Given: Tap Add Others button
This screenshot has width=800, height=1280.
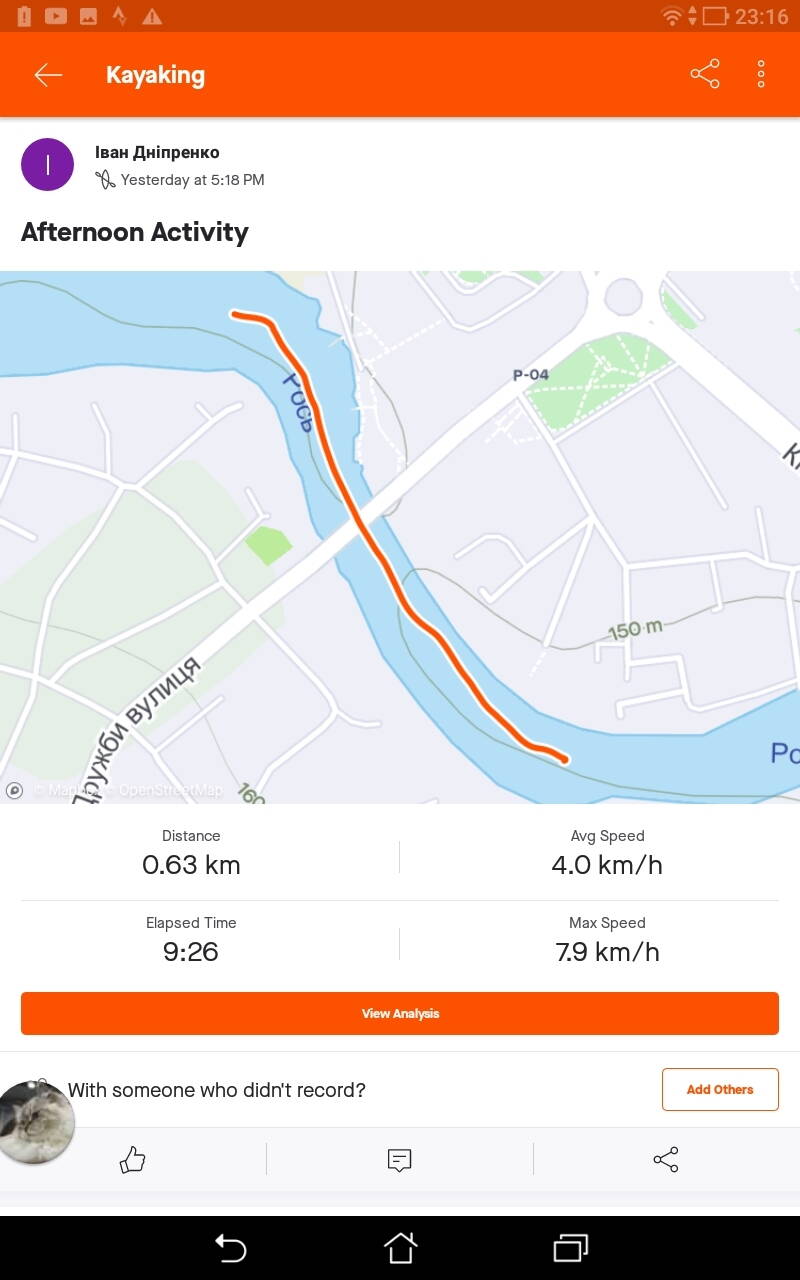Looking at the screenshot, I should (x=720, y=1089).
